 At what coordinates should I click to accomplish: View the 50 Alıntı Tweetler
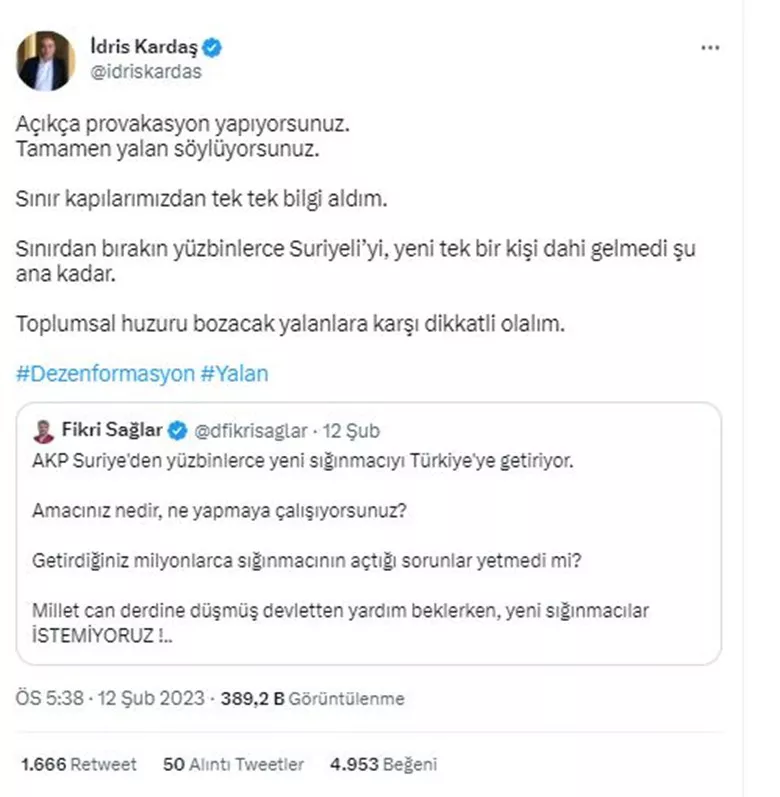click(233, 765)
